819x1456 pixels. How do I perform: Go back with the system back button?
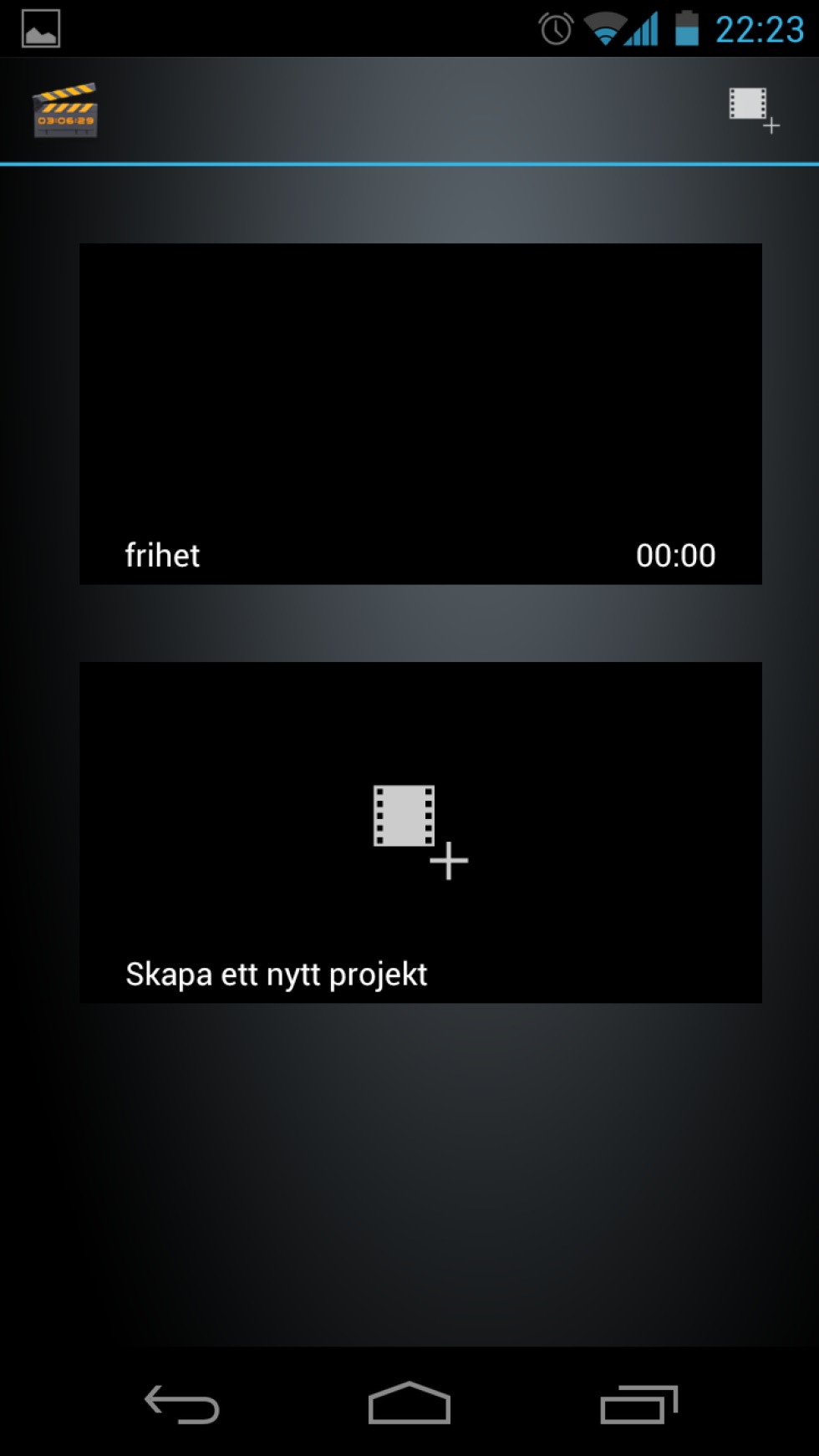182,1404
